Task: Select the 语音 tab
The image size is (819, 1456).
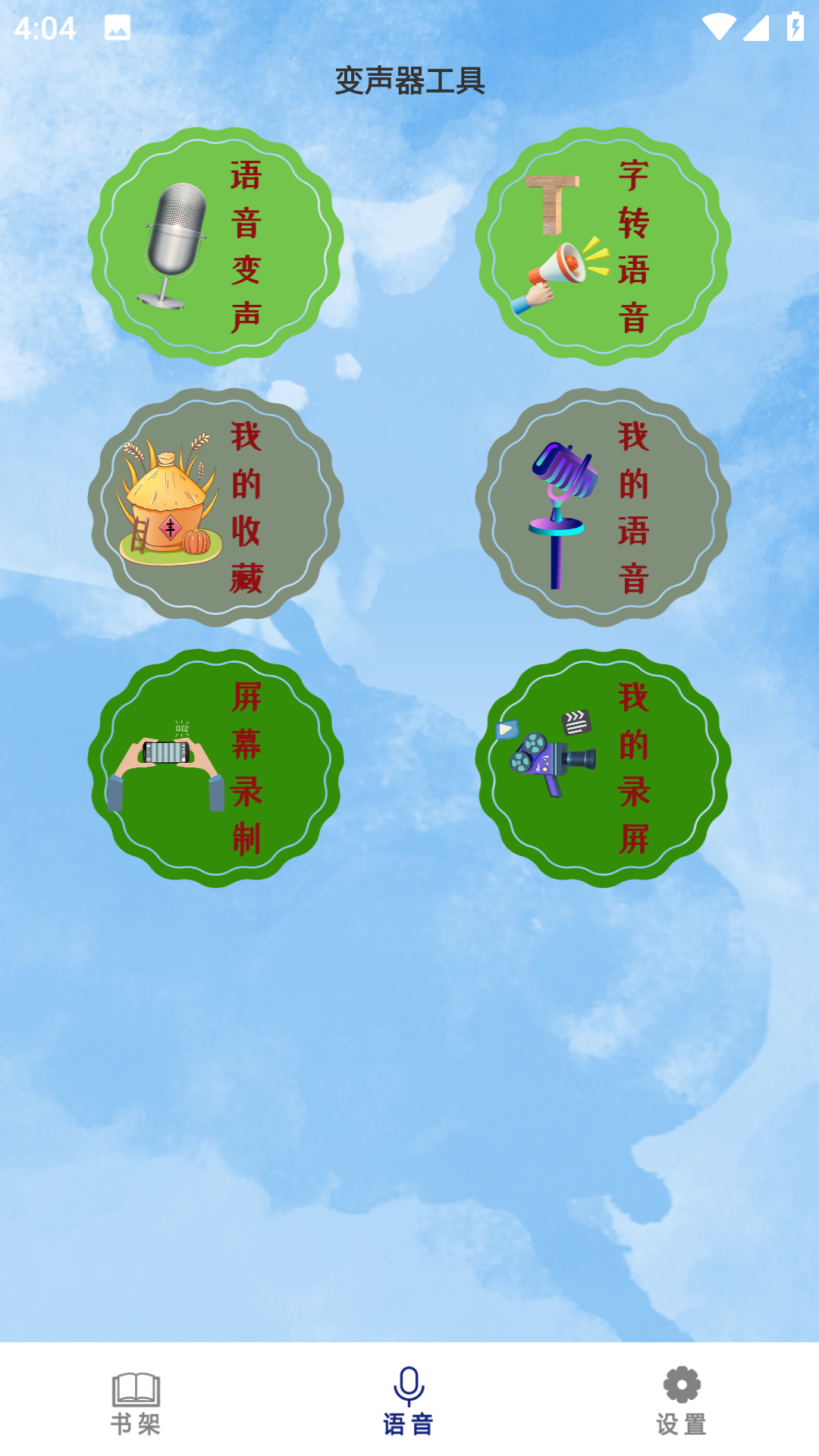Action: point(409,1403)
